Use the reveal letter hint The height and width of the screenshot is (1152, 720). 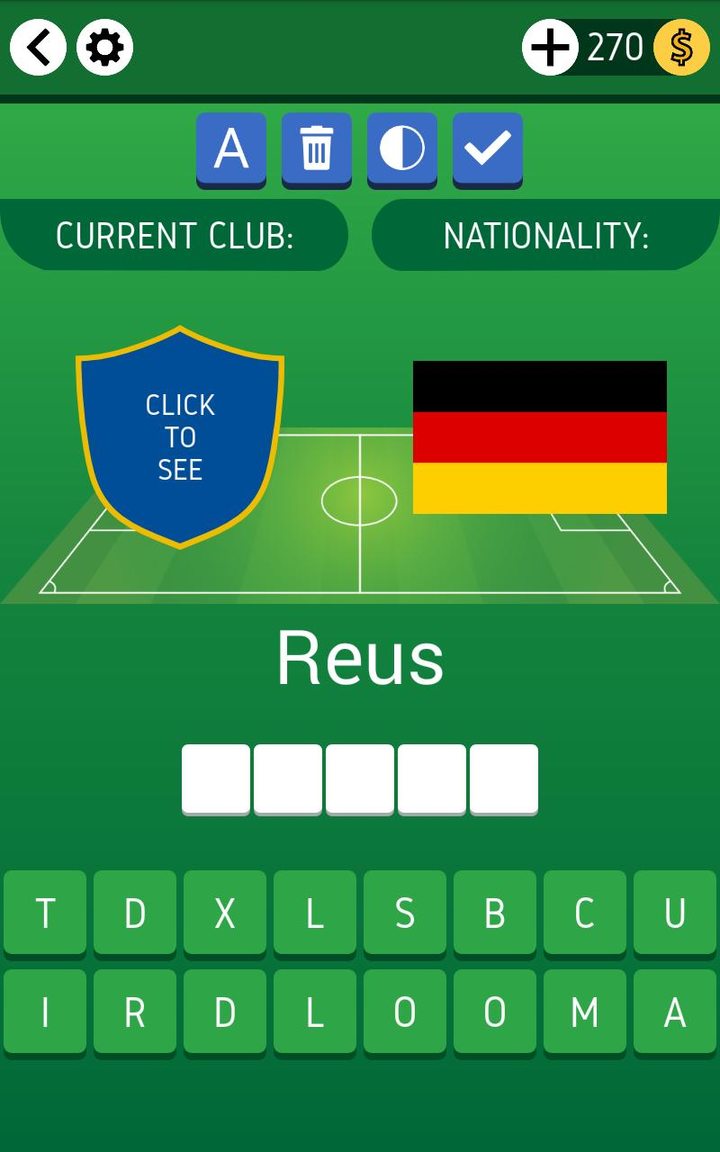coord(231,149)
